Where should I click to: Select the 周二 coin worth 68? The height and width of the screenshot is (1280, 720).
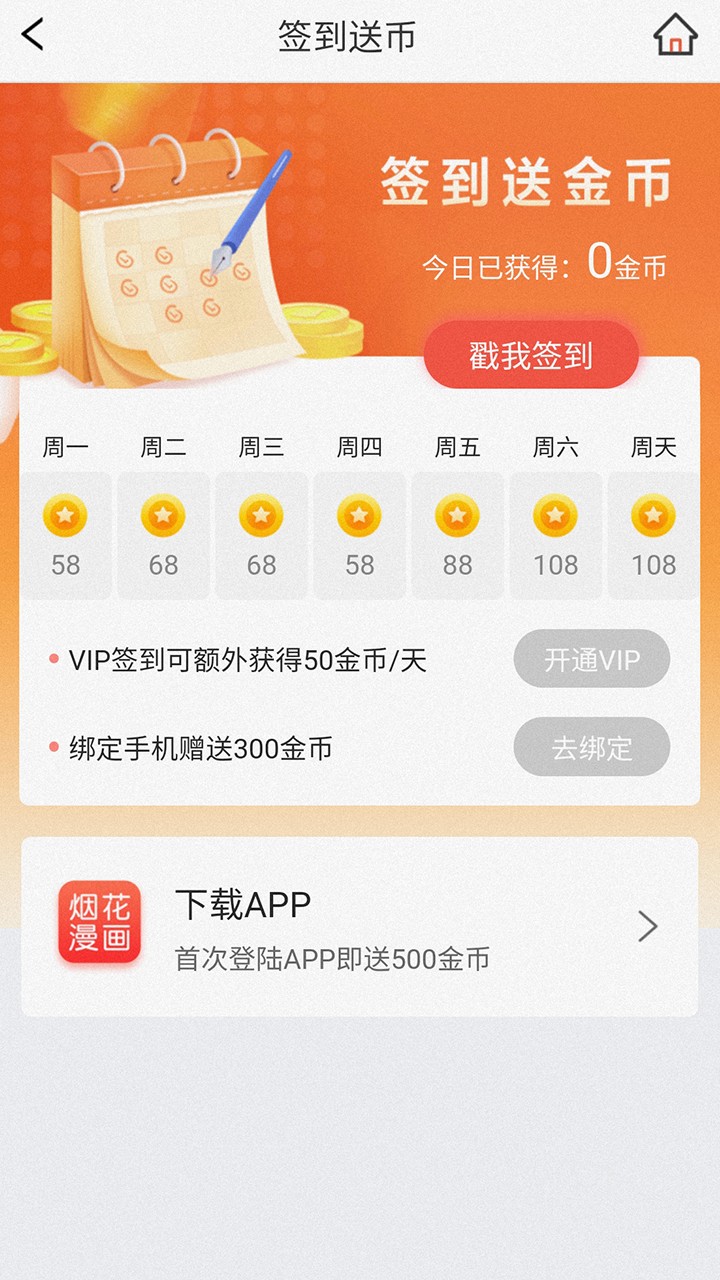163,517
